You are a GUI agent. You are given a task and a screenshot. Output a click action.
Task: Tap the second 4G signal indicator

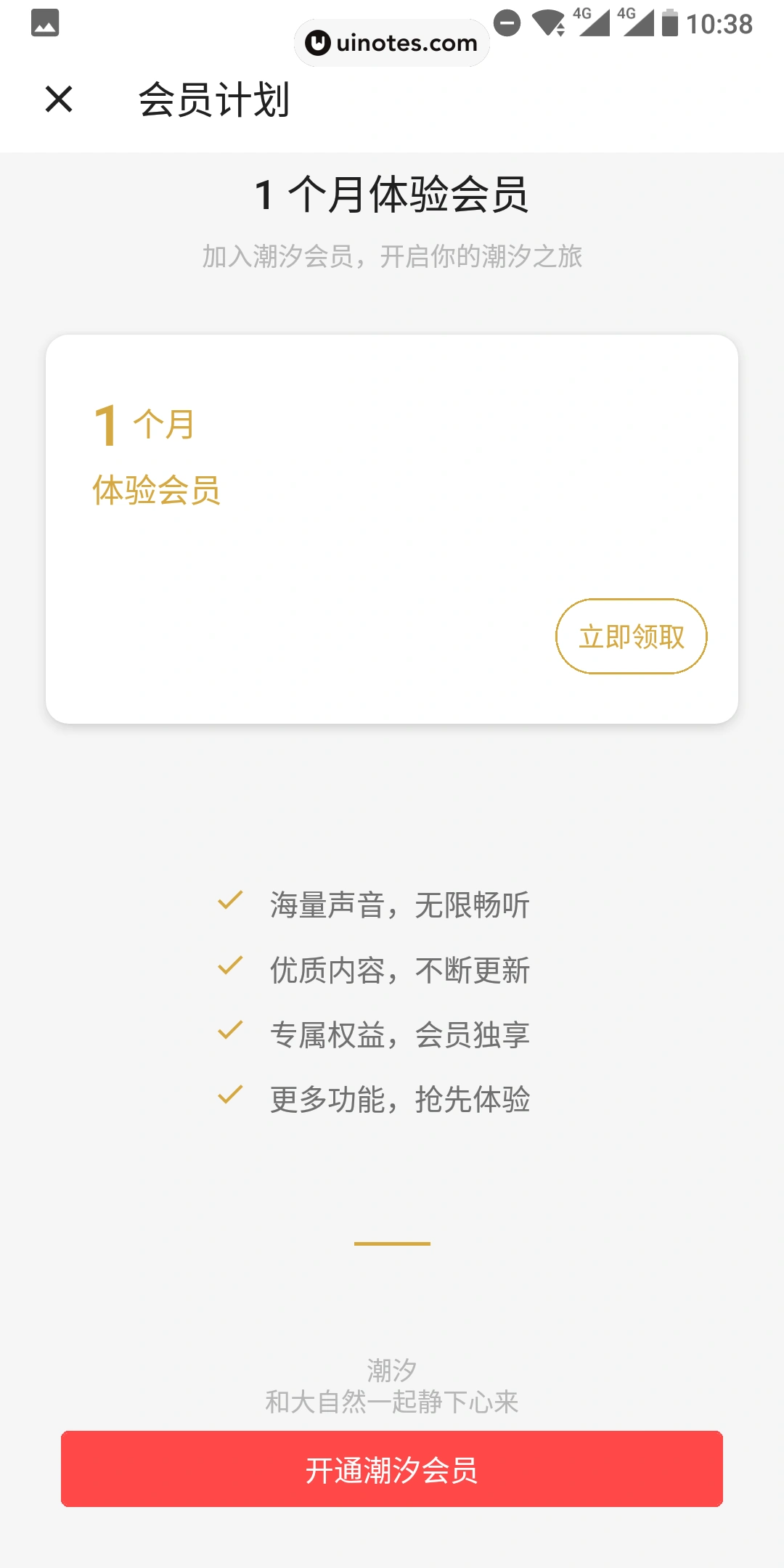point(637,24)
